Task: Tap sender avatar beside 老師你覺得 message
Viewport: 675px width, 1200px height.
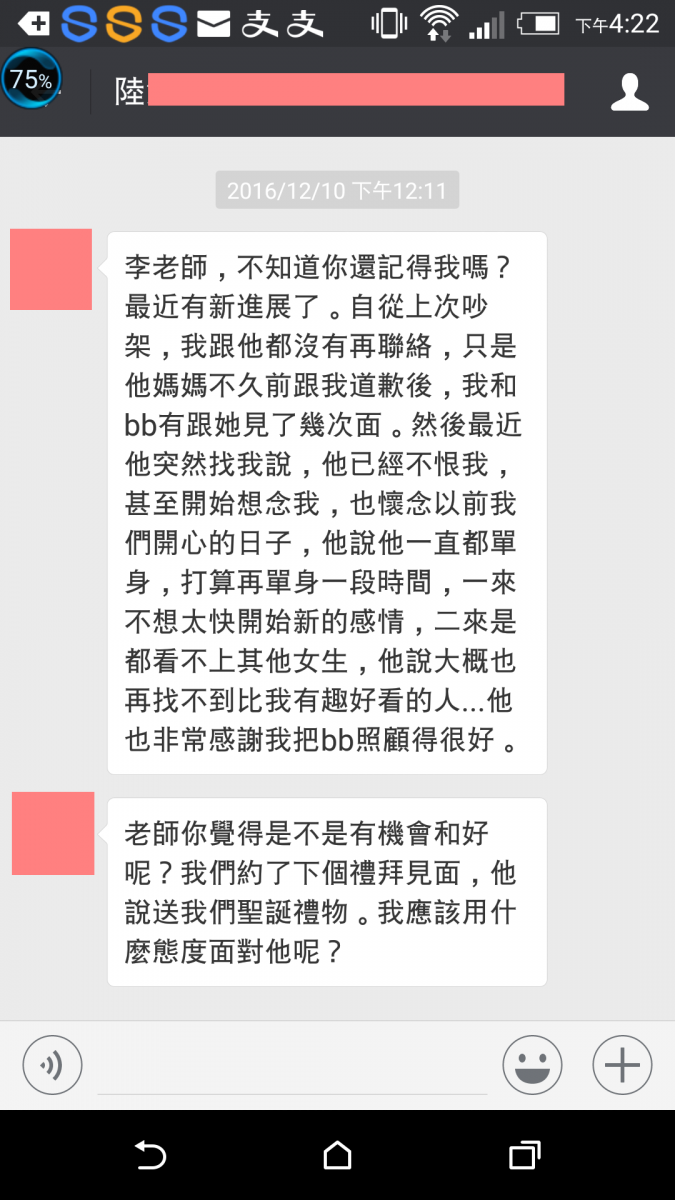Action: point(53,833)
